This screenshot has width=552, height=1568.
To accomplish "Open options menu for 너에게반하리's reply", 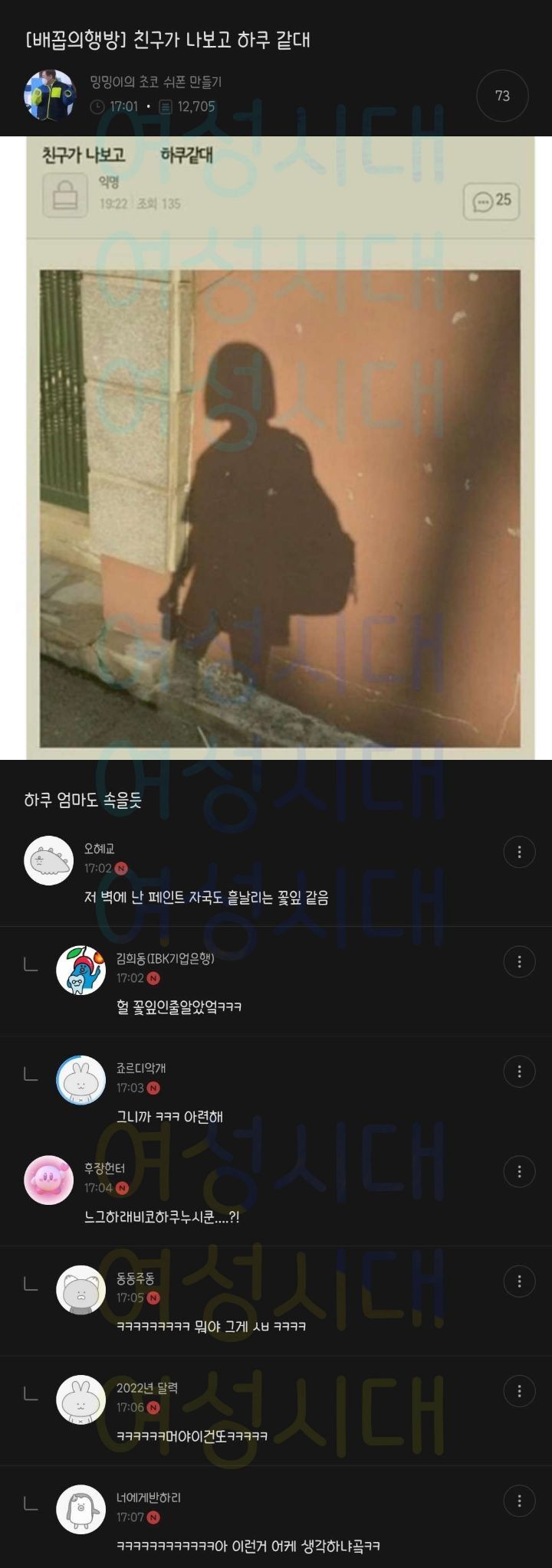I will click(519, 1501).
